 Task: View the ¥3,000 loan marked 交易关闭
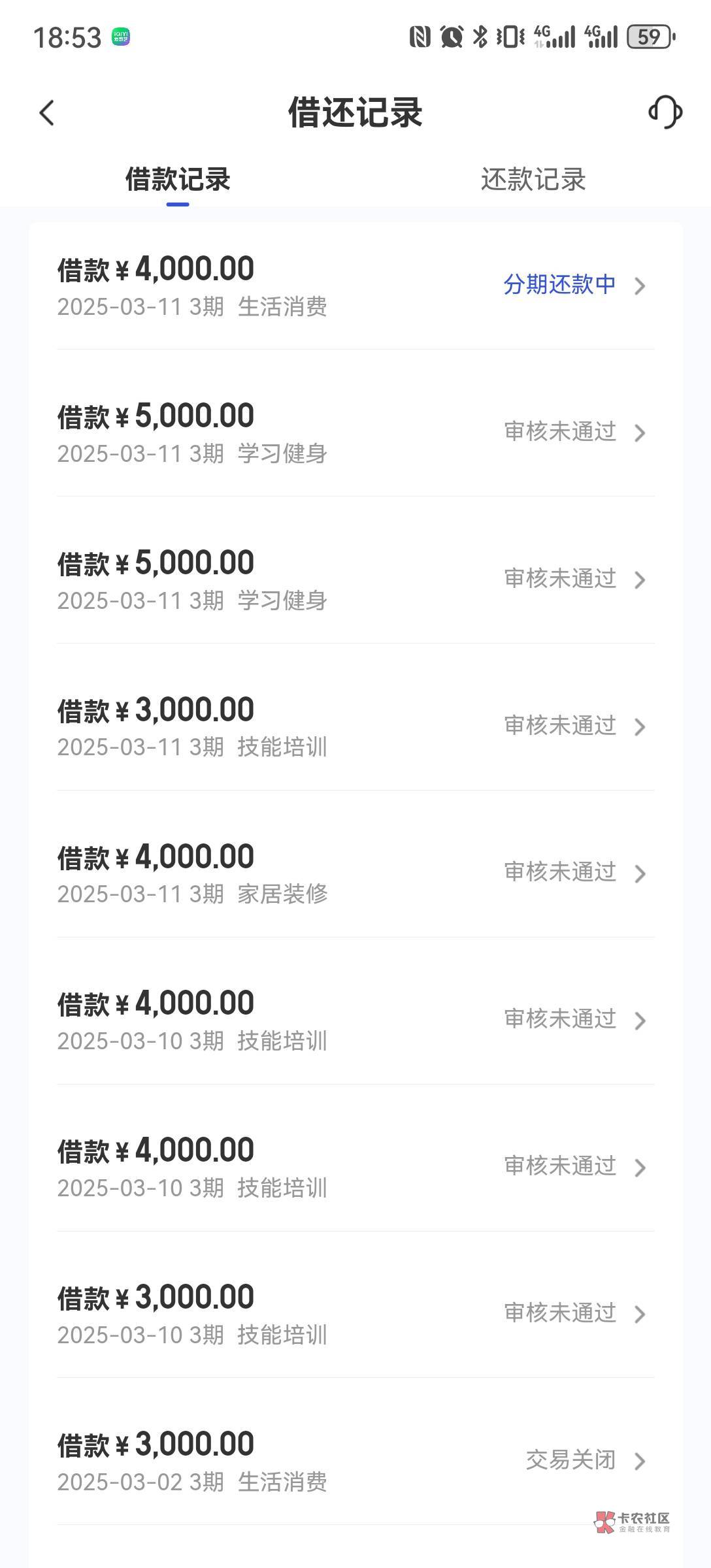click(x=355, y=1460)
